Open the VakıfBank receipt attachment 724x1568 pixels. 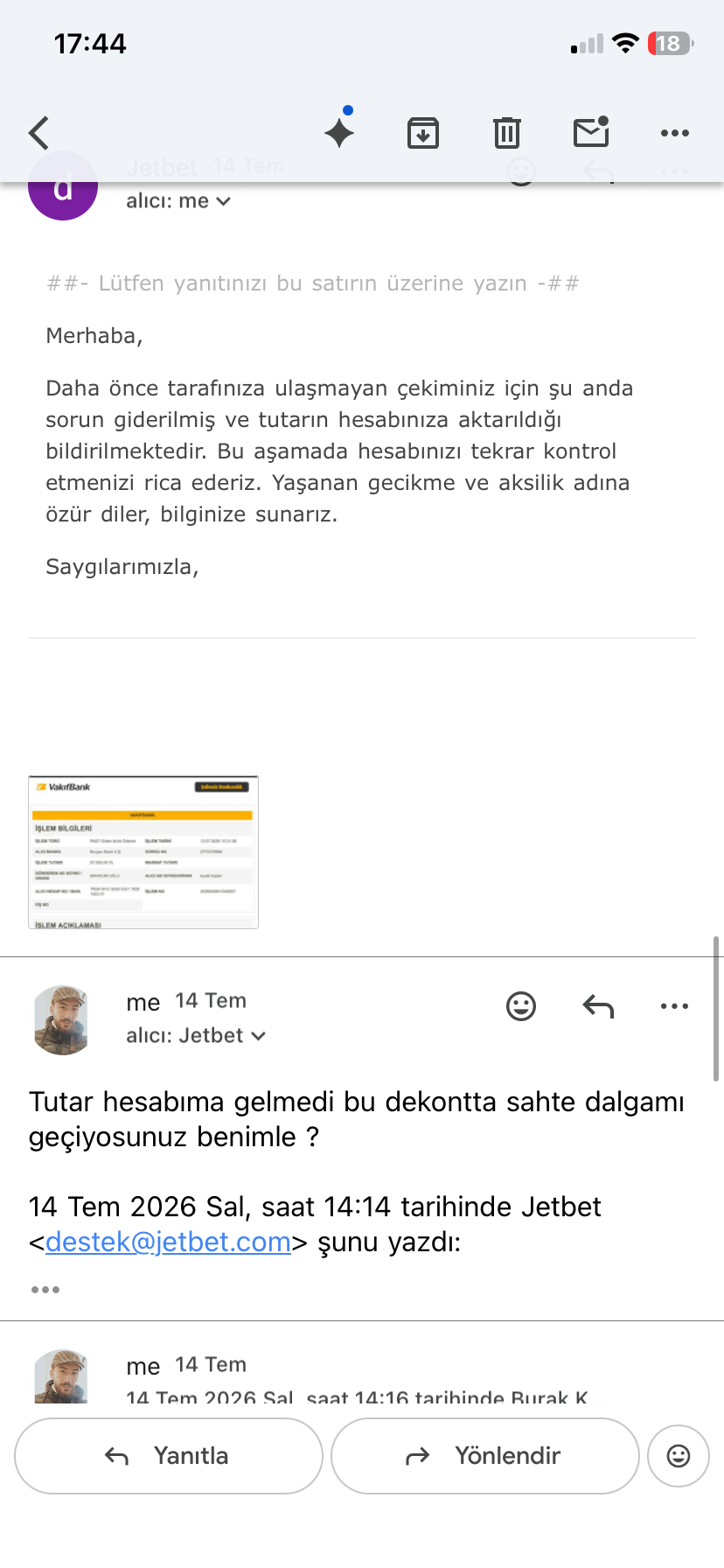[143, 852]
